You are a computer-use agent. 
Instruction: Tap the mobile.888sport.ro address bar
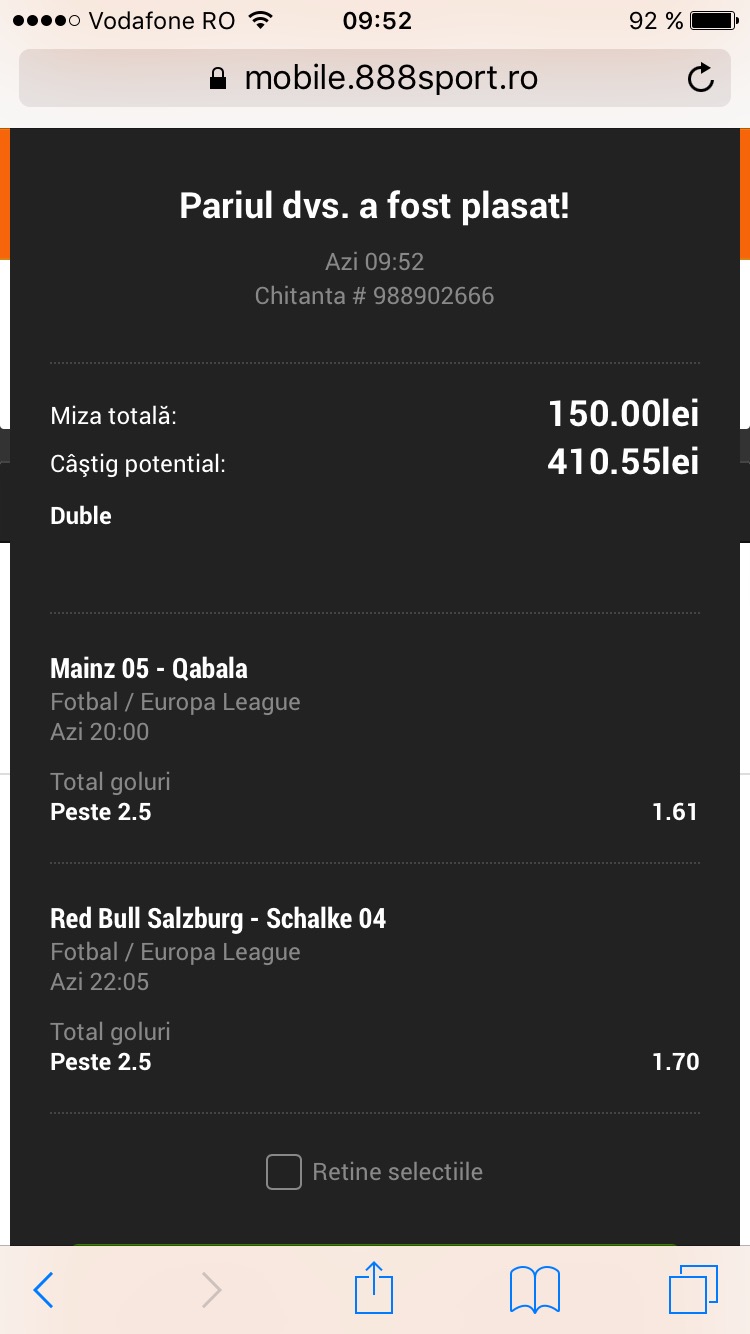375,78
